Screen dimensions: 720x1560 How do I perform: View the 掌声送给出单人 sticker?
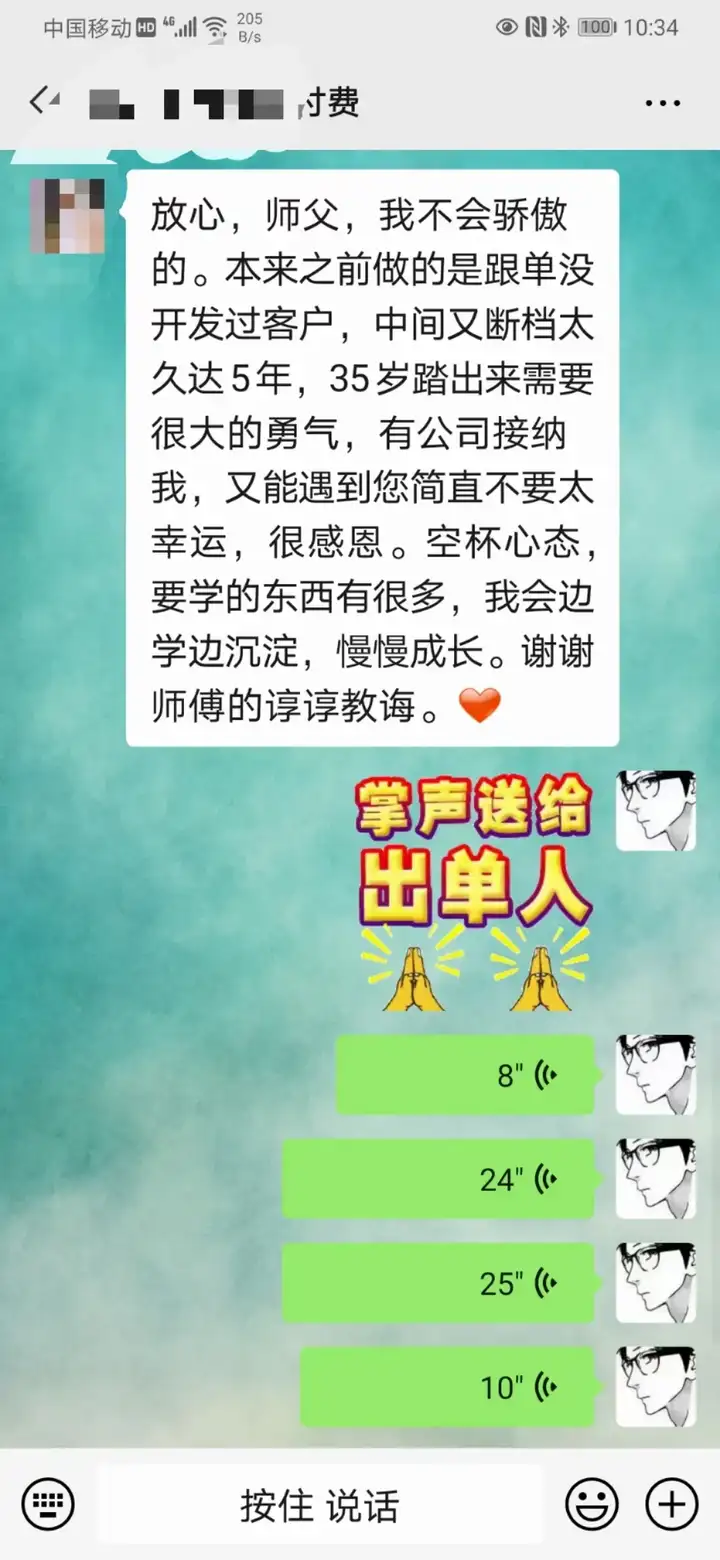point(475,890)
